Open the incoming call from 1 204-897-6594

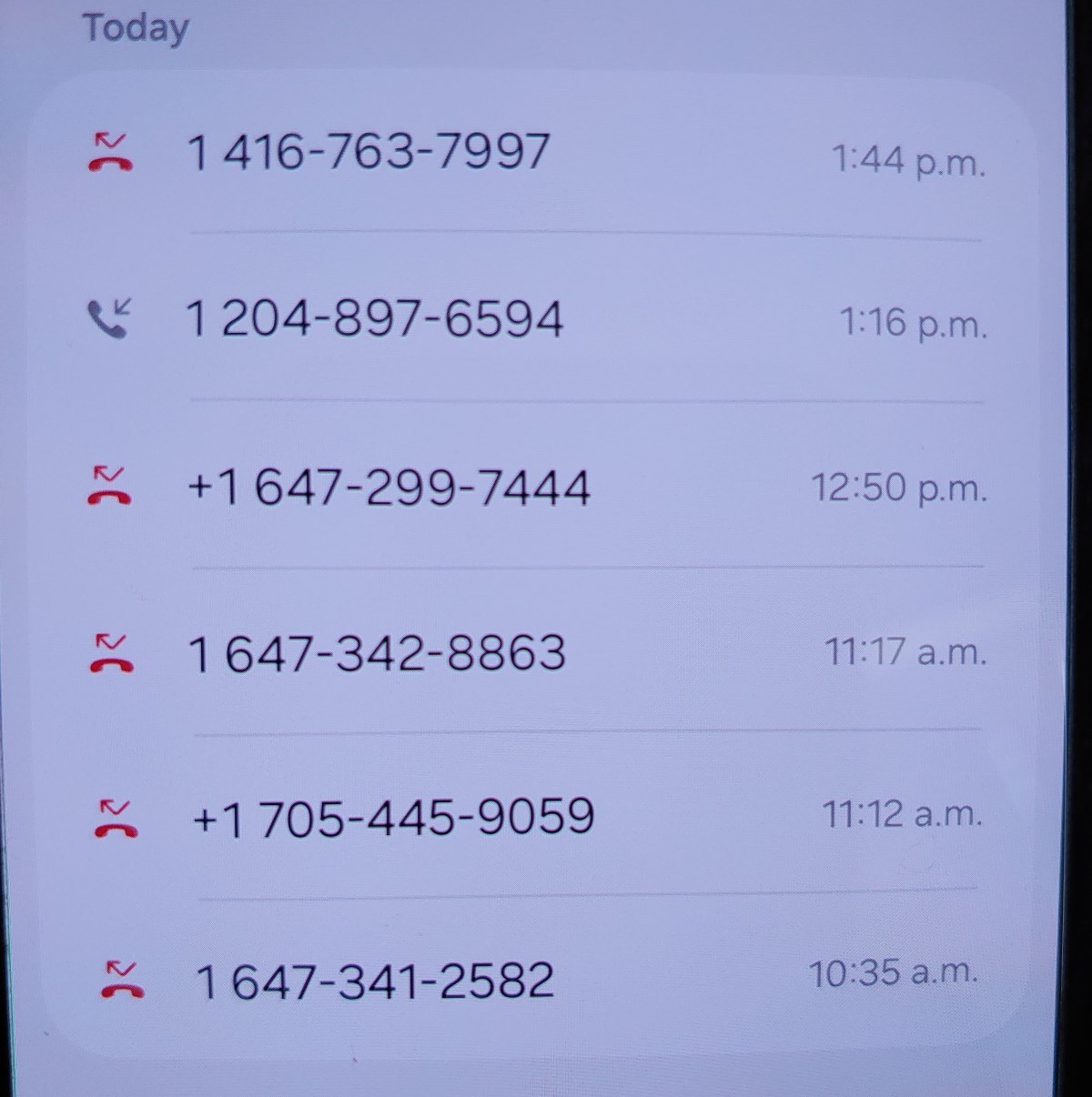(374, 319)
